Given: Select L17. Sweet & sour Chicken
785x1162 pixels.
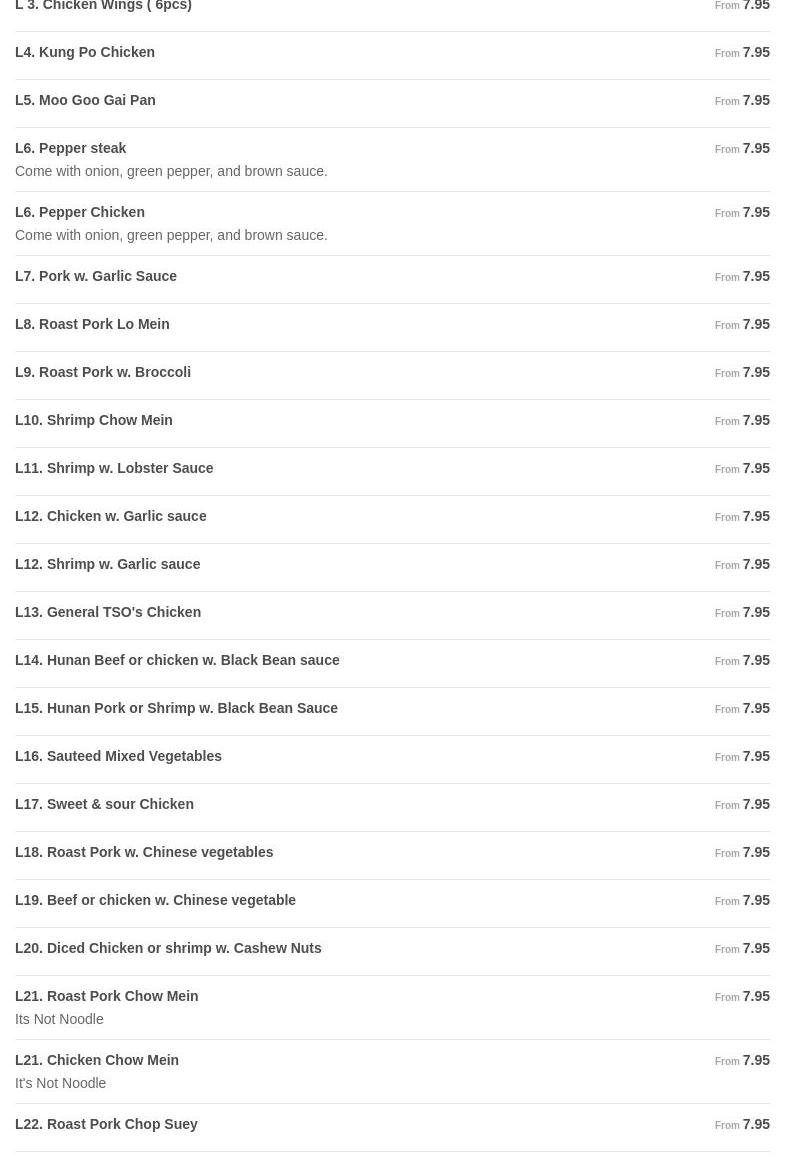Looking at the screenshot, I should (x=104, y=804).
